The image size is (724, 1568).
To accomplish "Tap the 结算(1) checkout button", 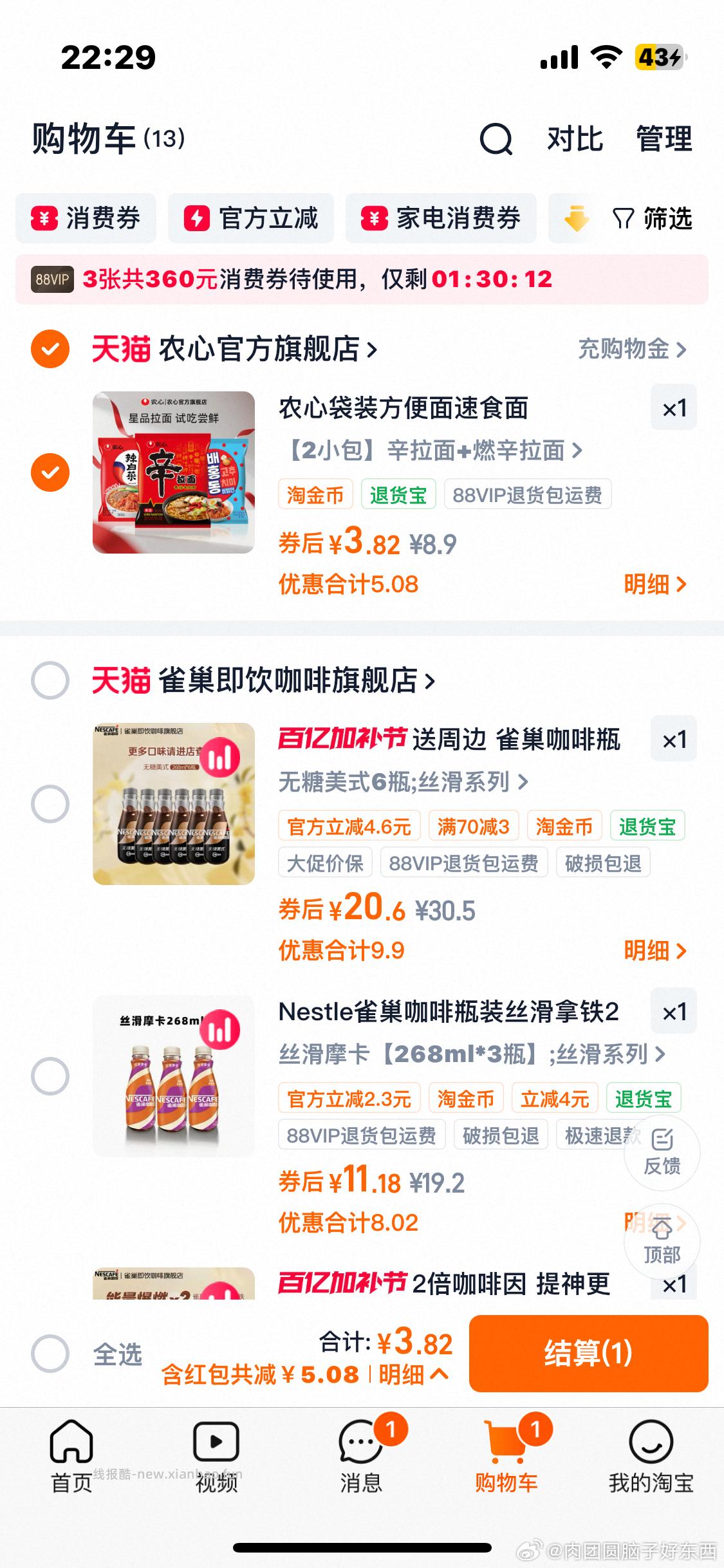I will pos(588,1354).
